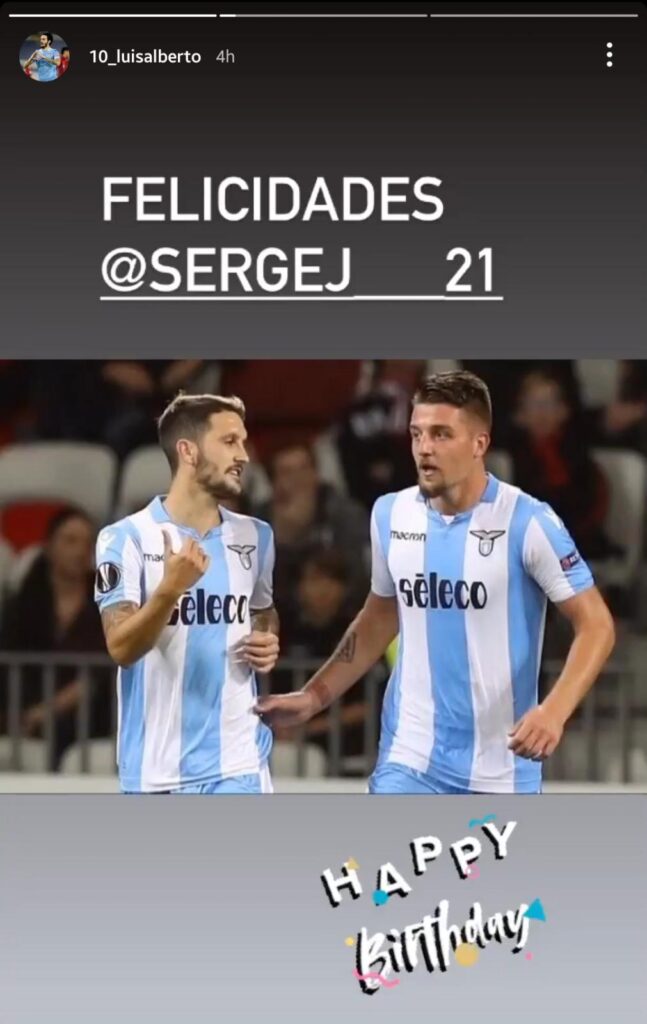Open 10_luisalberto's profile picture
The image size is (647, 1024).
[x=44, y=57]
